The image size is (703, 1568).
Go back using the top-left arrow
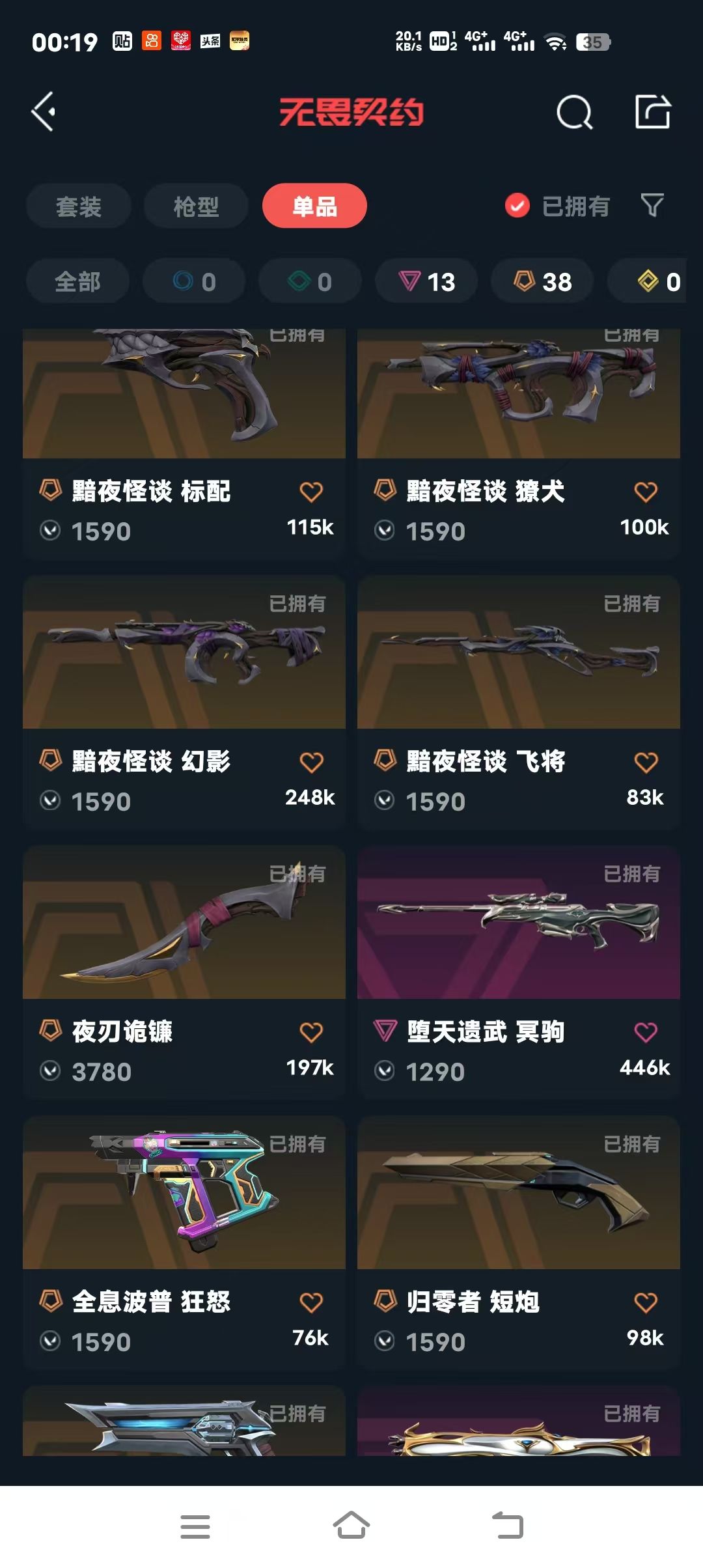pyautogui.click(x=44, y=112)
